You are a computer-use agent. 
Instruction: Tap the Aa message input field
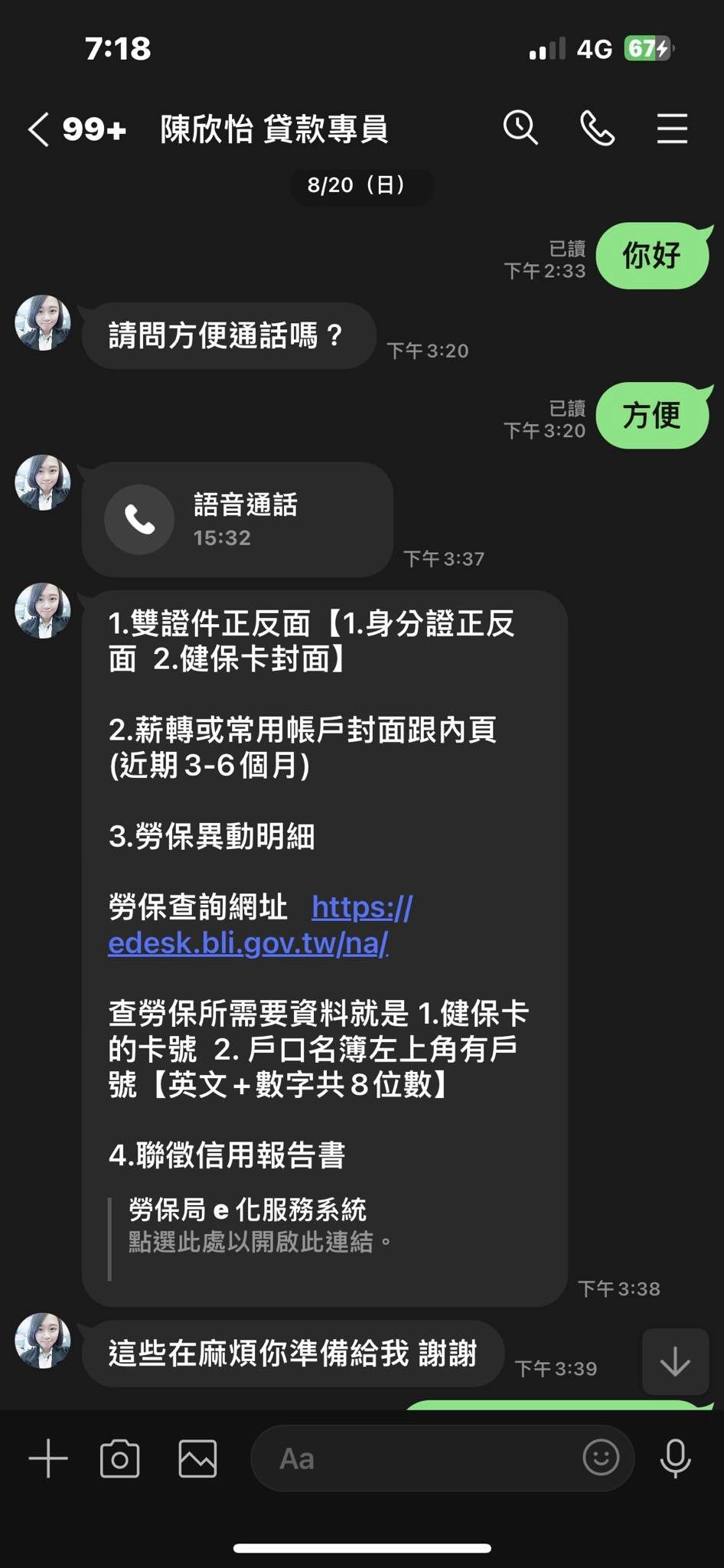(413, 1459)
